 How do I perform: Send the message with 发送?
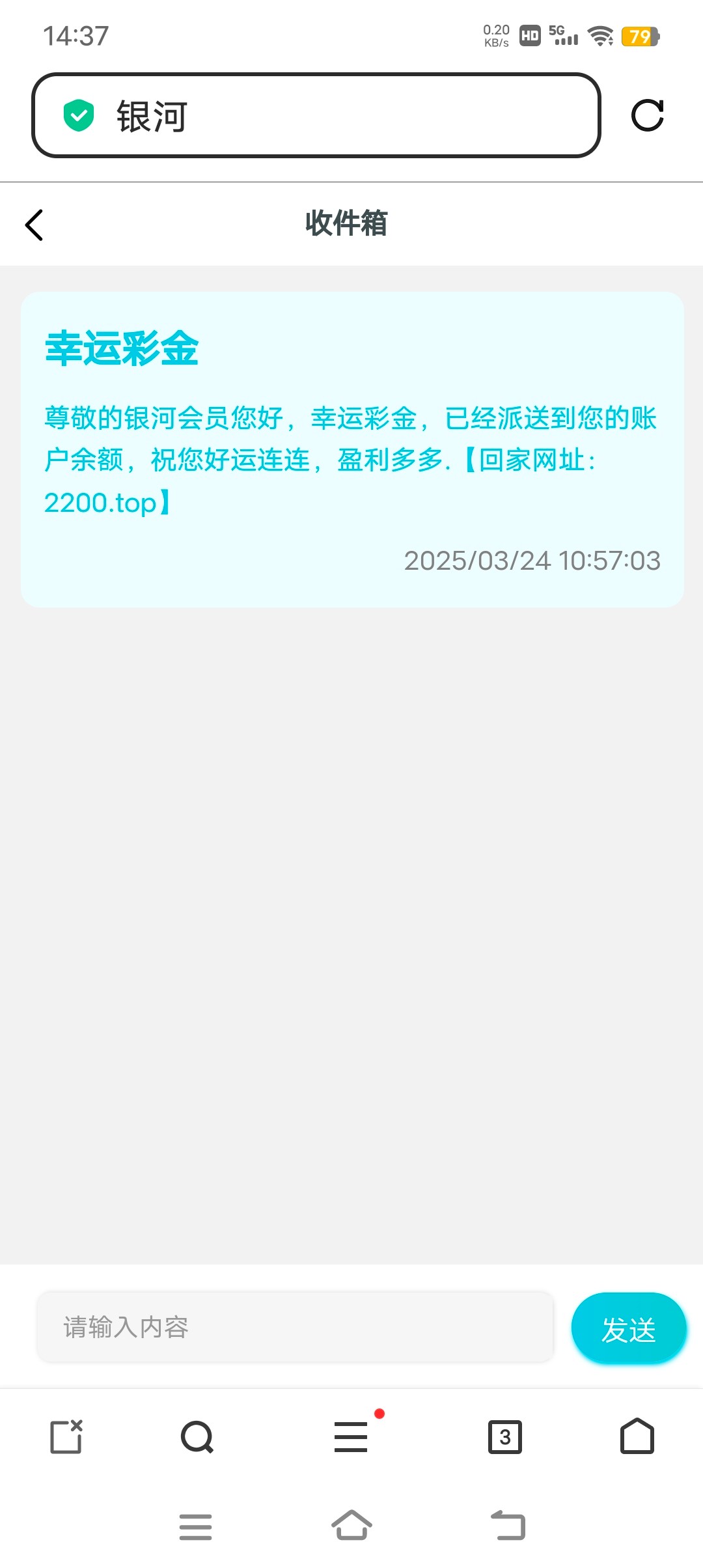point(629,1328)
